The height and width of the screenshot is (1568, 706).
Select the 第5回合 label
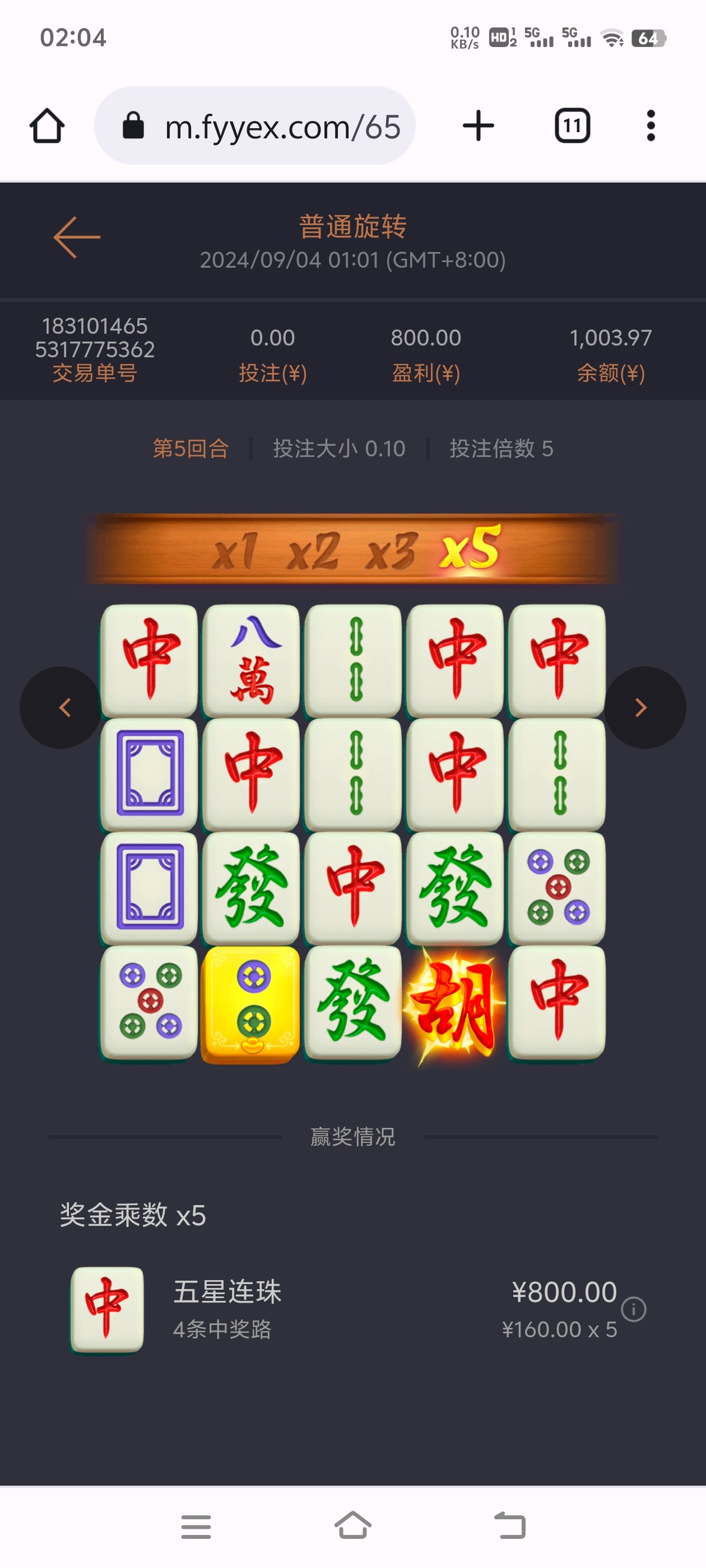coord(190,448)
